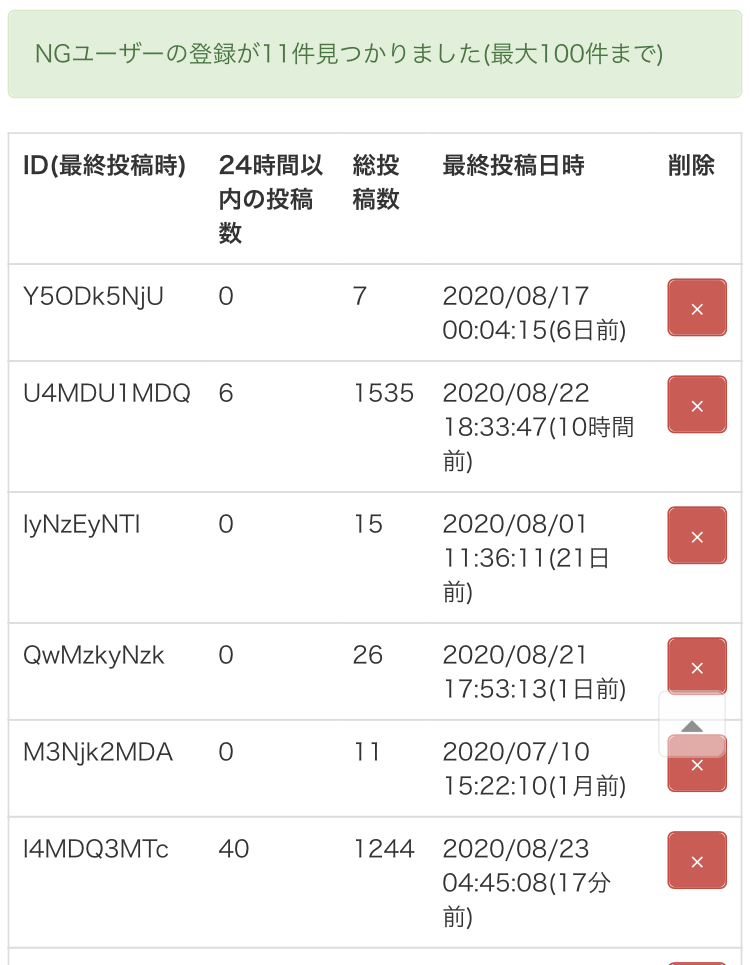Delete the I4MDQ3MTc row

[x=697, y=861]
